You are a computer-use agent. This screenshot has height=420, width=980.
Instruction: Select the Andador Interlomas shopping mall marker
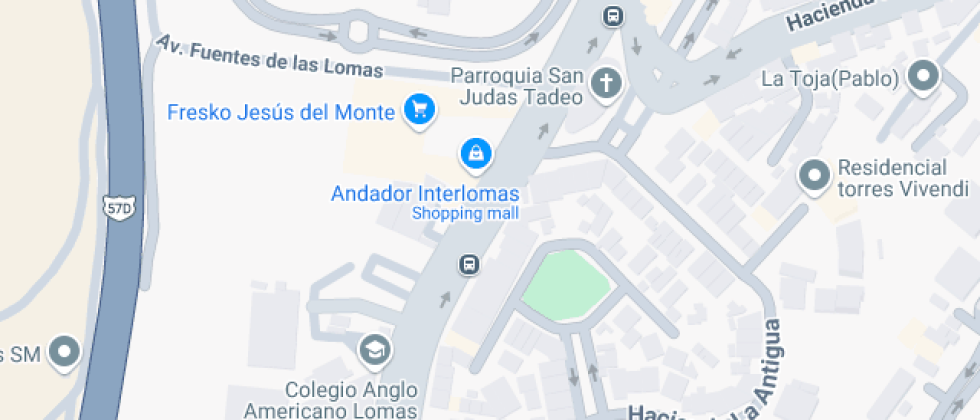pyautogui.click(x=476, y=154)
